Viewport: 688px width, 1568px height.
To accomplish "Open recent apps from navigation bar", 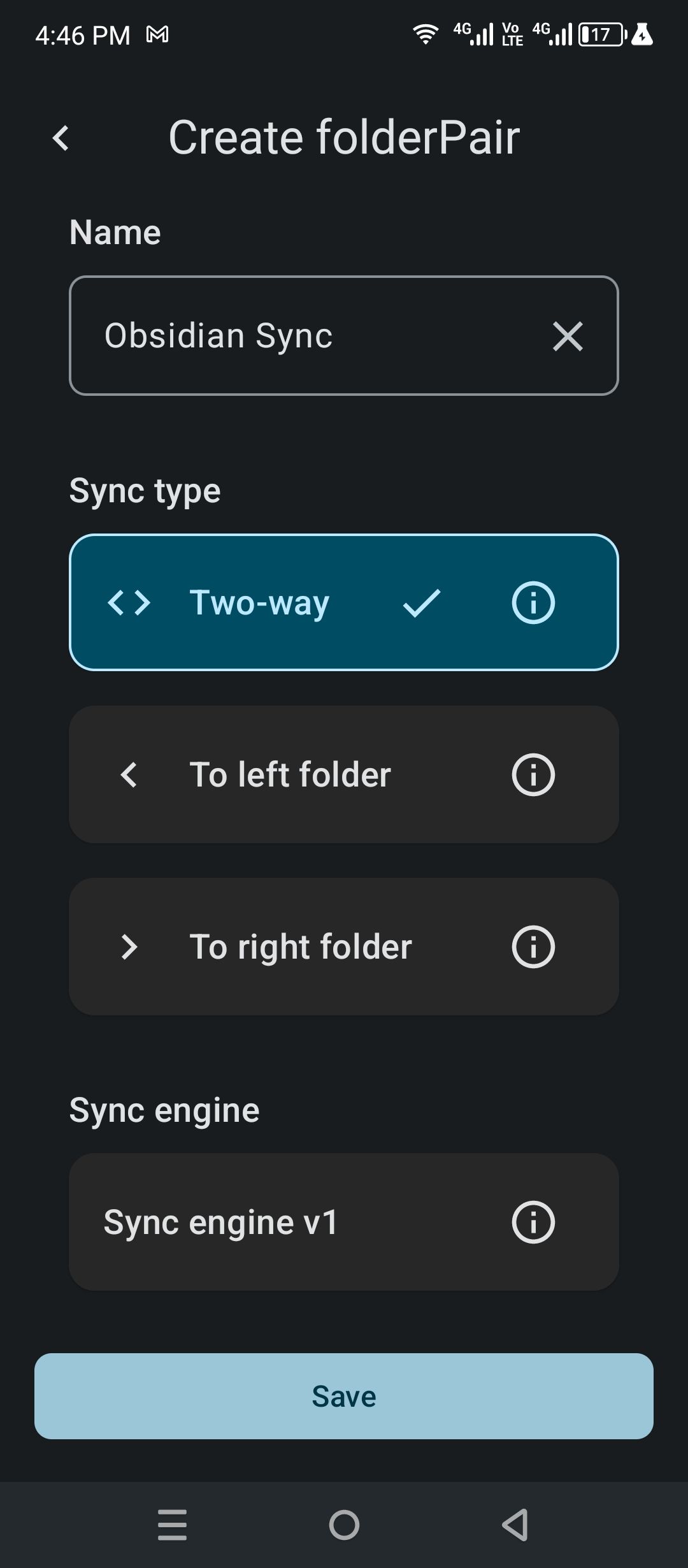I will (172, 1525).
